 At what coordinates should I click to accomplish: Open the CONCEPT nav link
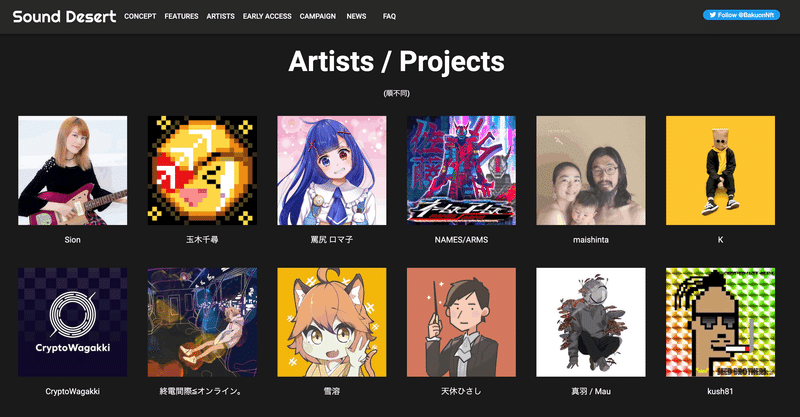(x=140, y=17)
